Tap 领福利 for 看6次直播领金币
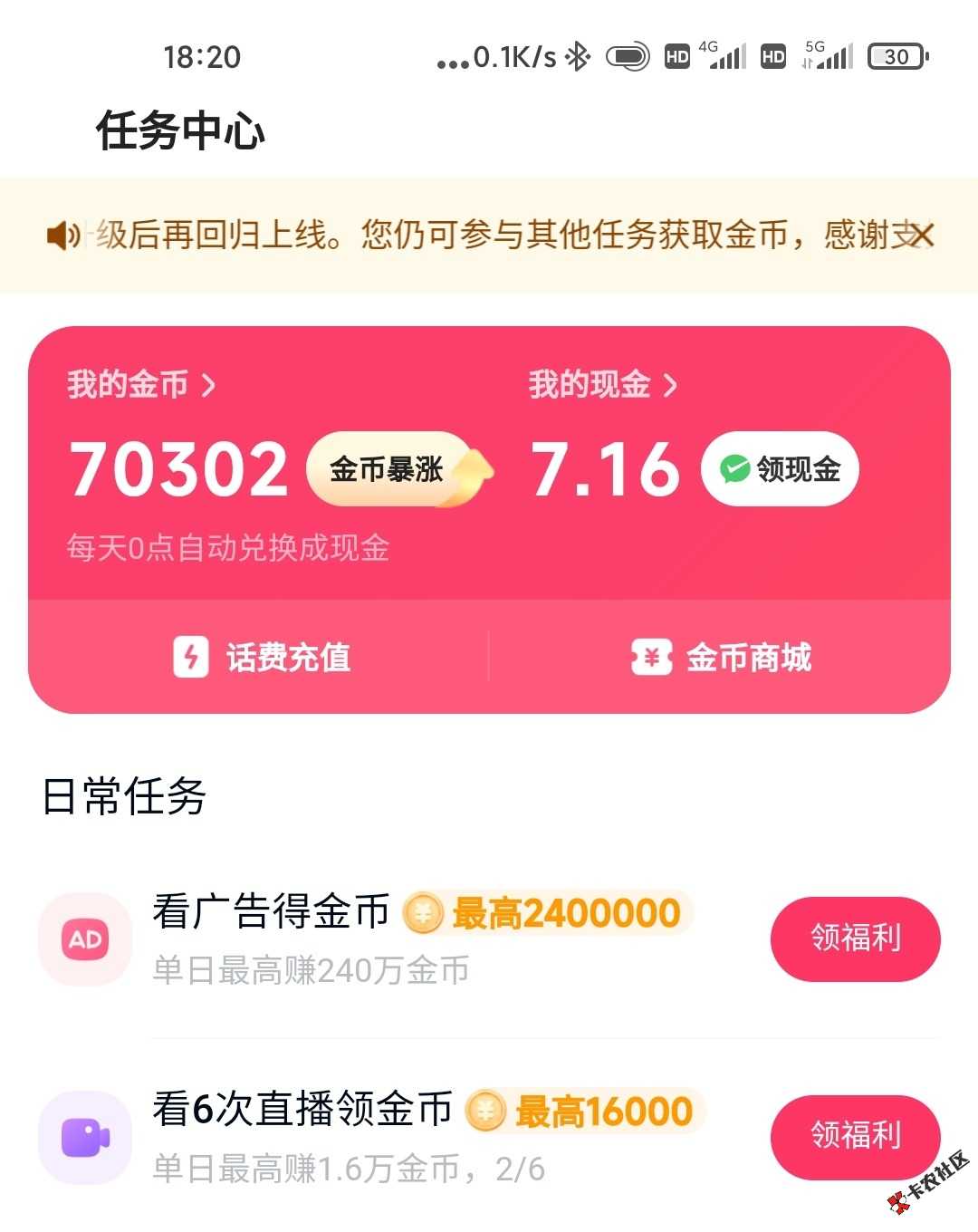978x1232 pixels. 855,1136
